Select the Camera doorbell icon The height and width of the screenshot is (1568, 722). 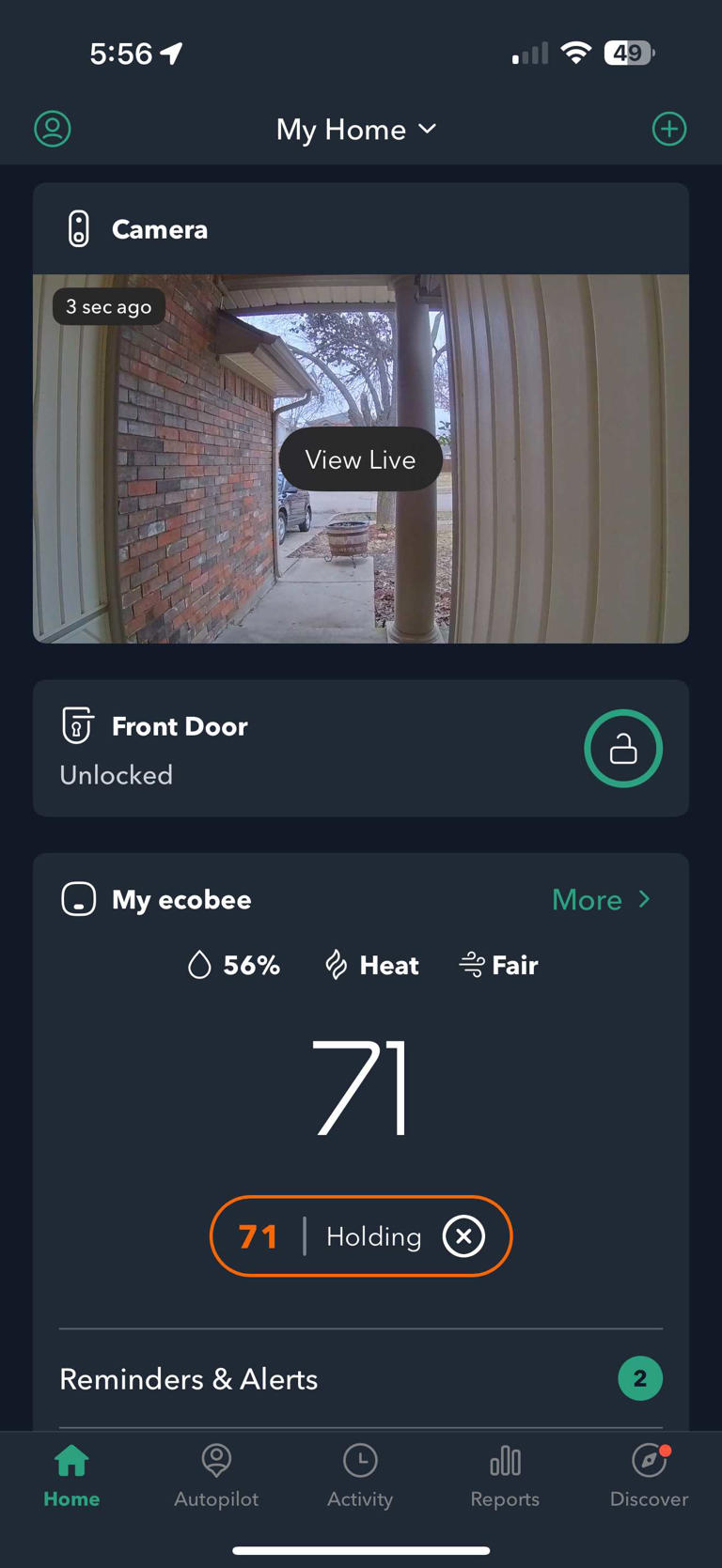(78, 228)
